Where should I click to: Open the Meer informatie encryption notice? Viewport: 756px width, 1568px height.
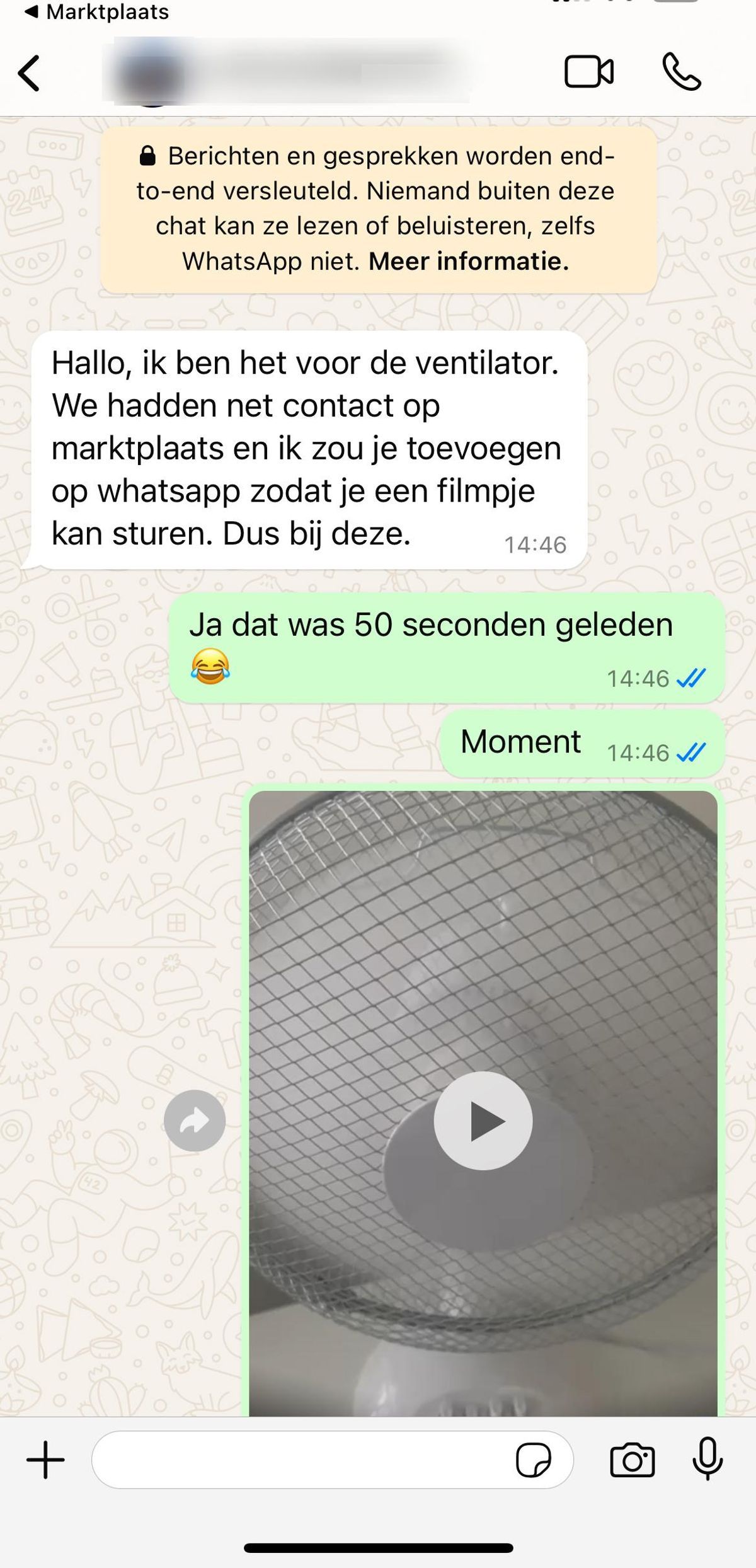point(469,261)
